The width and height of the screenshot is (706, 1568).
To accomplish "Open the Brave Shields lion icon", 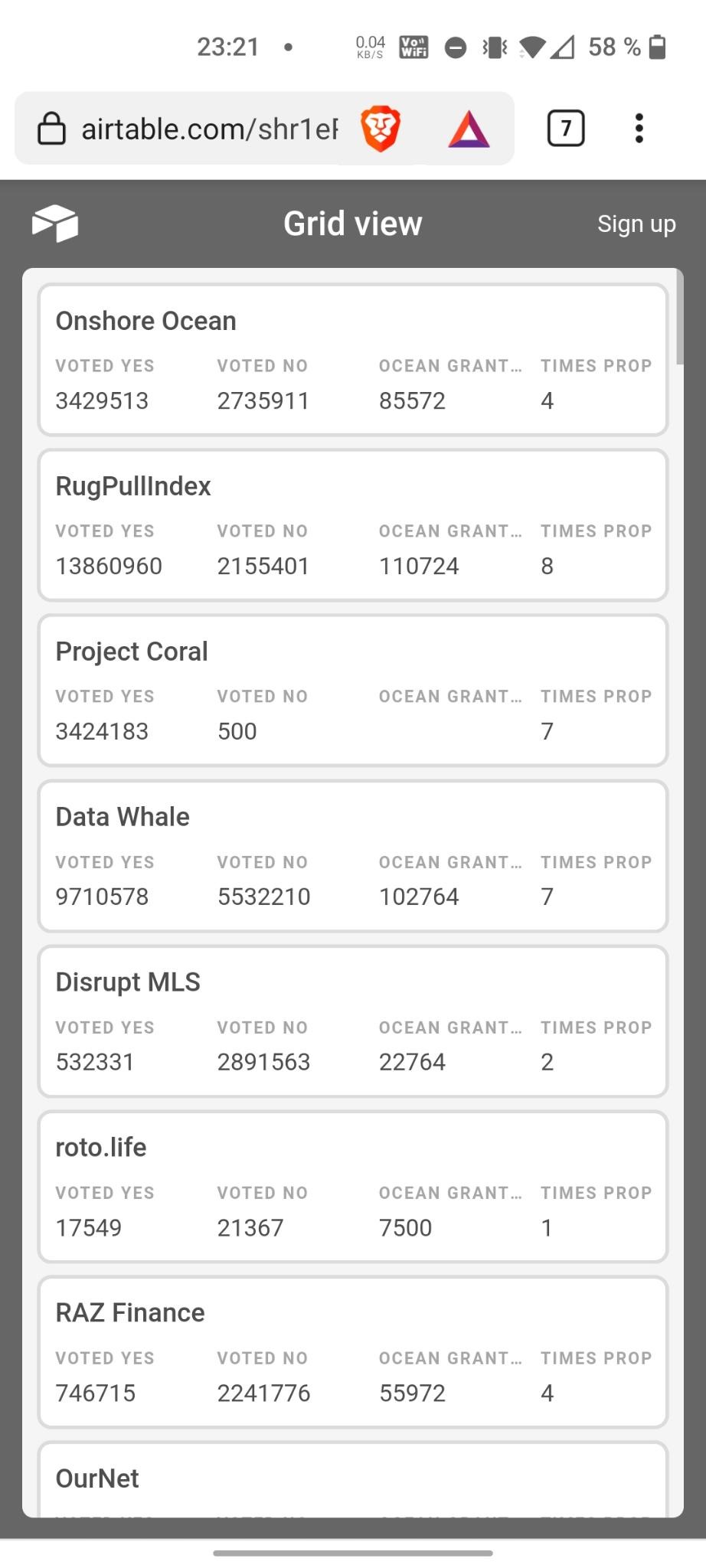I will coord(381,129).
